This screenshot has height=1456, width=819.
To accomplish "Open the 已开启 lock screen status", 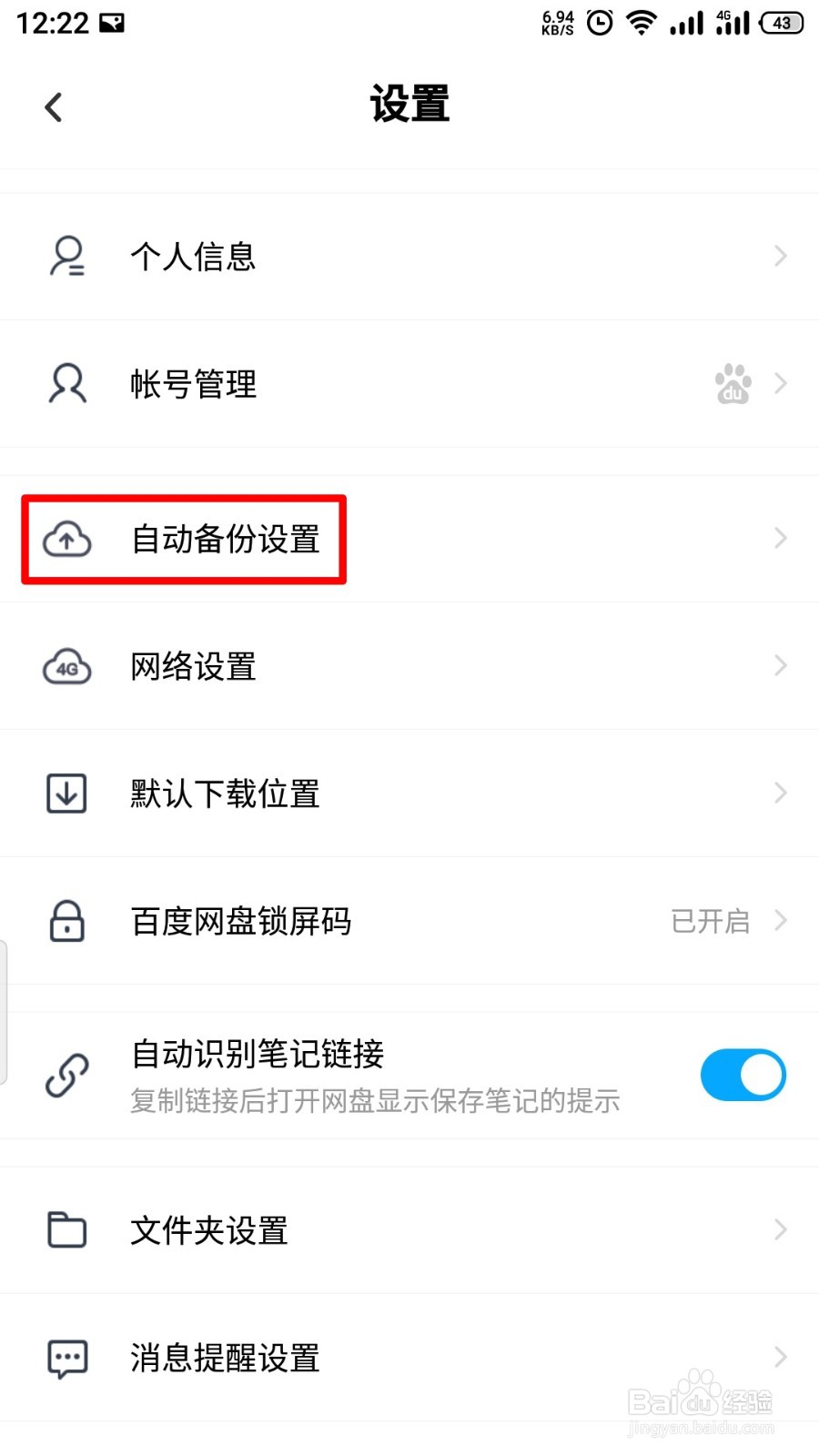I will [x=710, y=921].
